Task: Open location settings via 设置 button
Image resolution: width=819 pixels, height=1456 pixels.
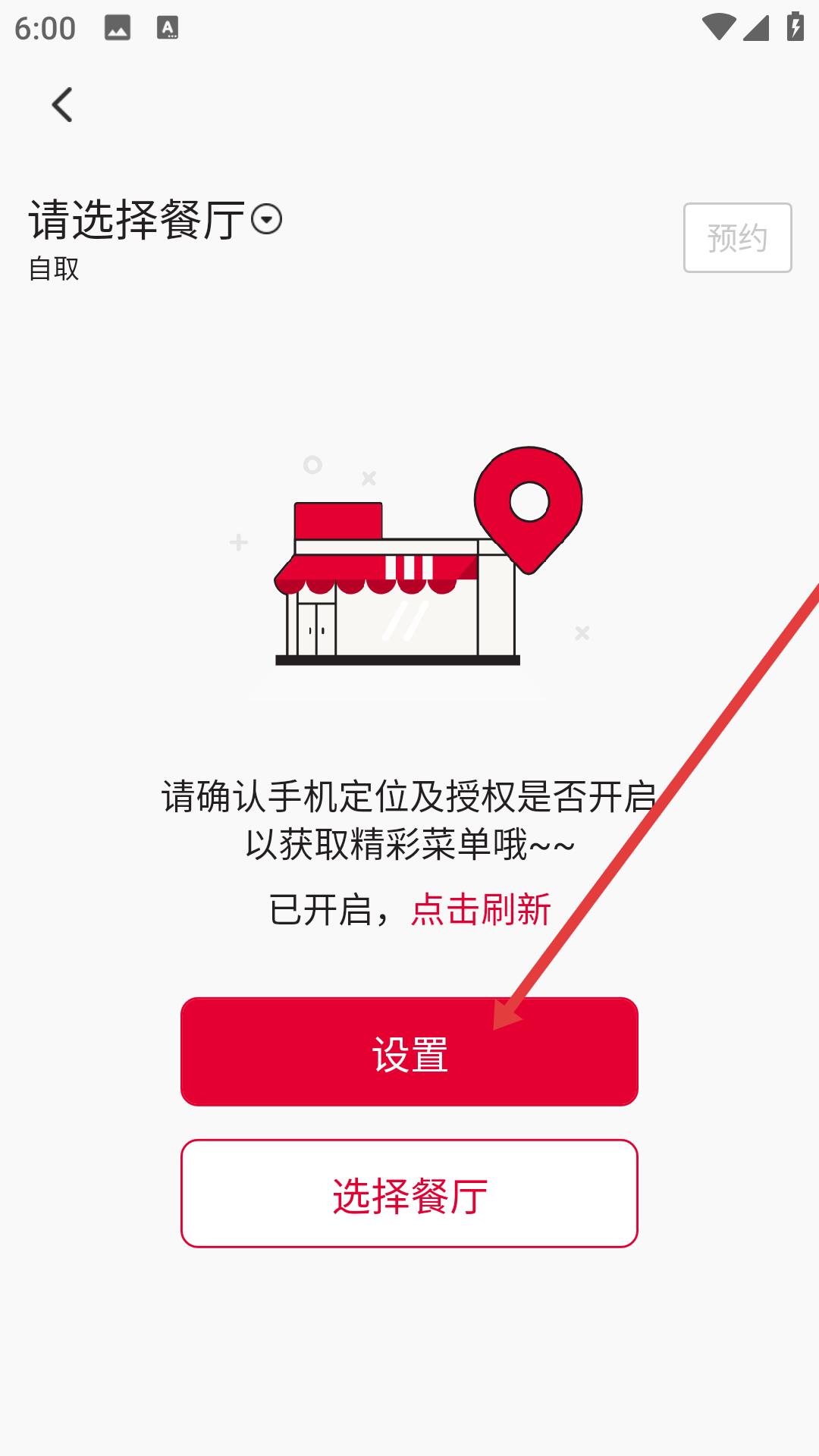Action: (x=409, y=1052)
